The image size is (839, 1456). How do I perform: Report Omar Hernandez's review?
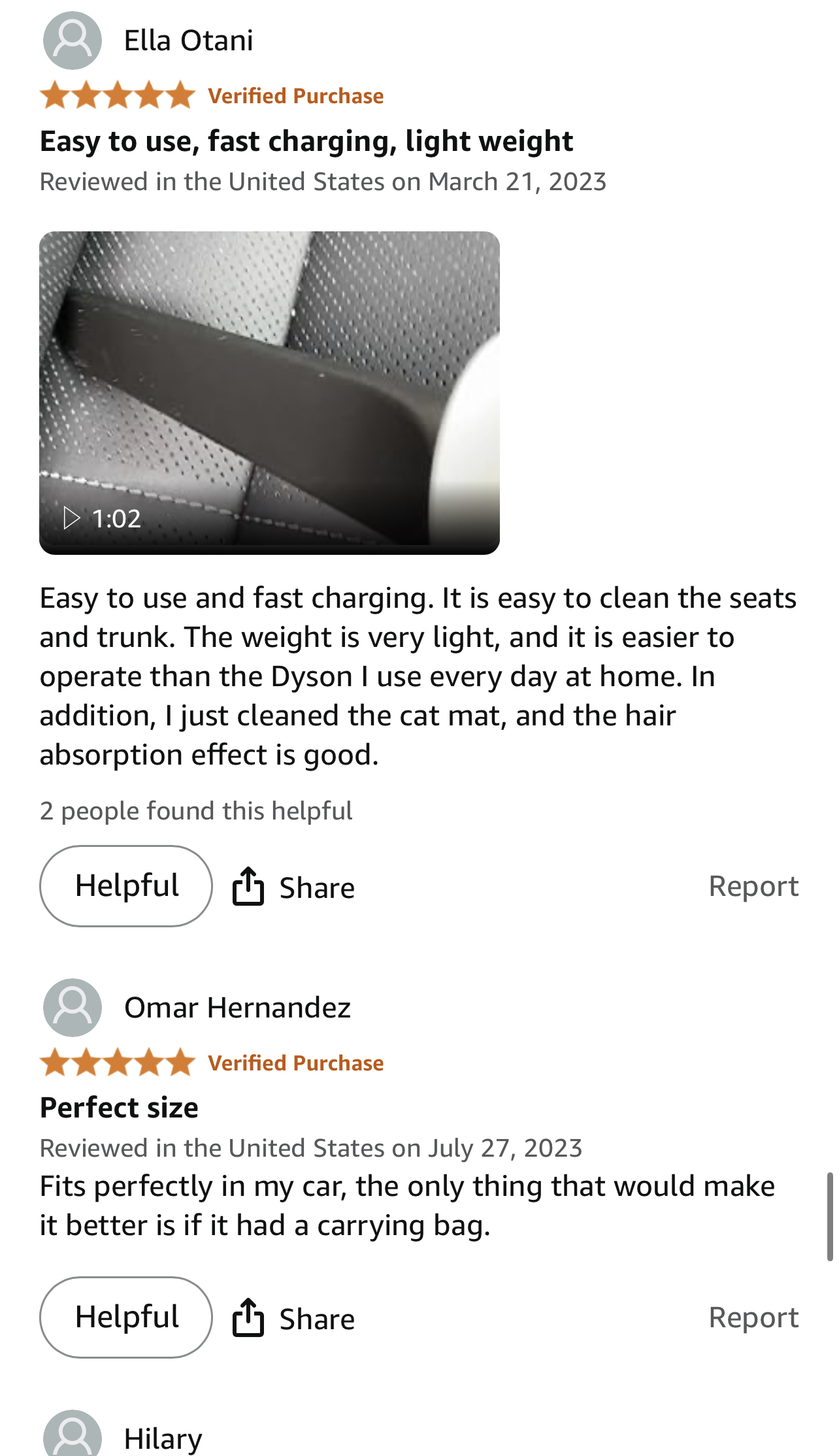point(753,1317)
